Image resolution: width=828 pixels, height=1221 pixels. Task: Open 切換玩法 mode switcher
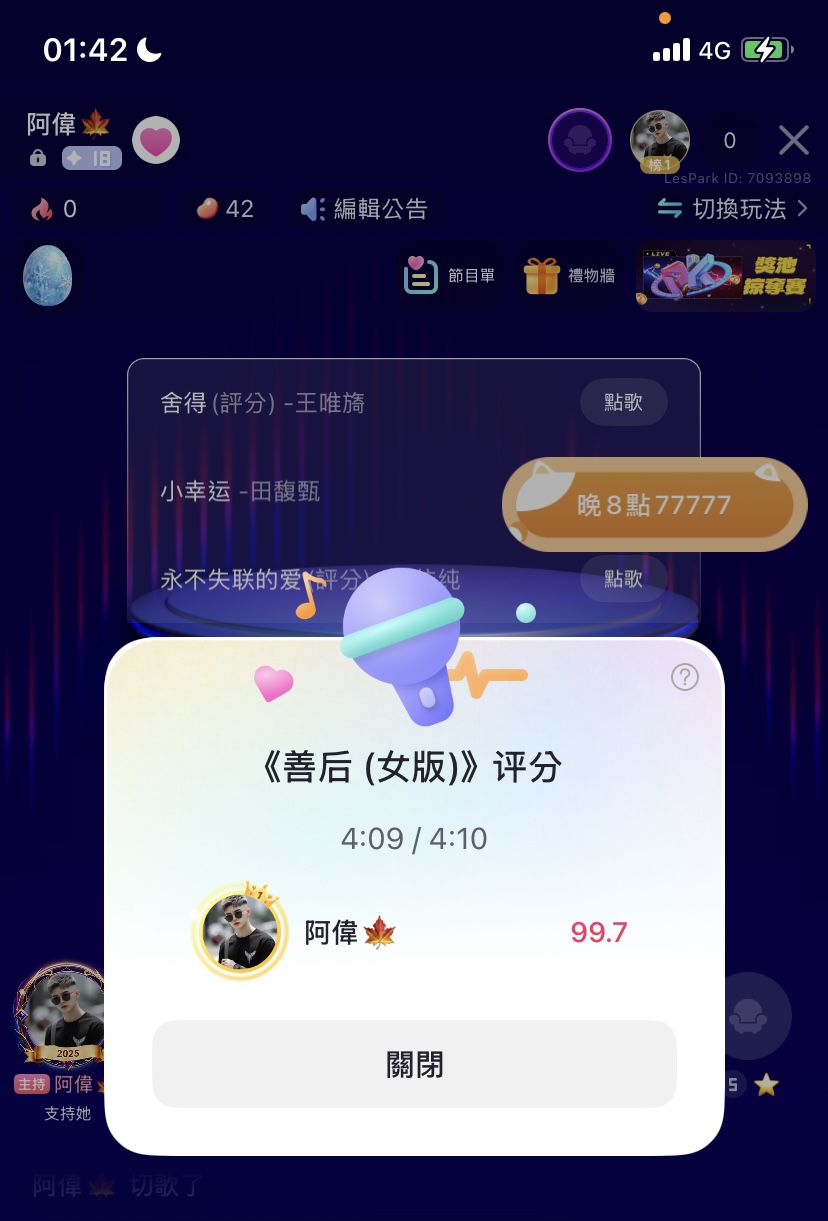733,209
